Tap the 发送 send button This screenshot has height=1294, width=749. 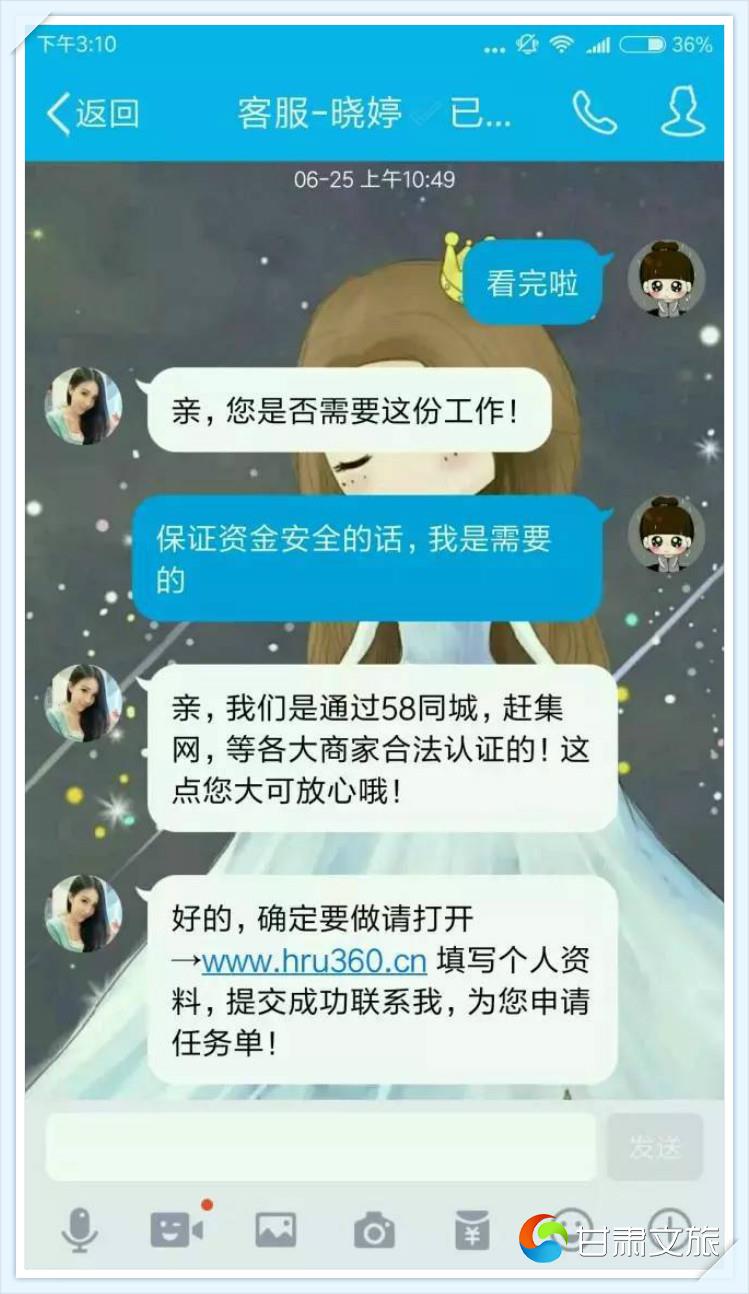click(655, 1146)
